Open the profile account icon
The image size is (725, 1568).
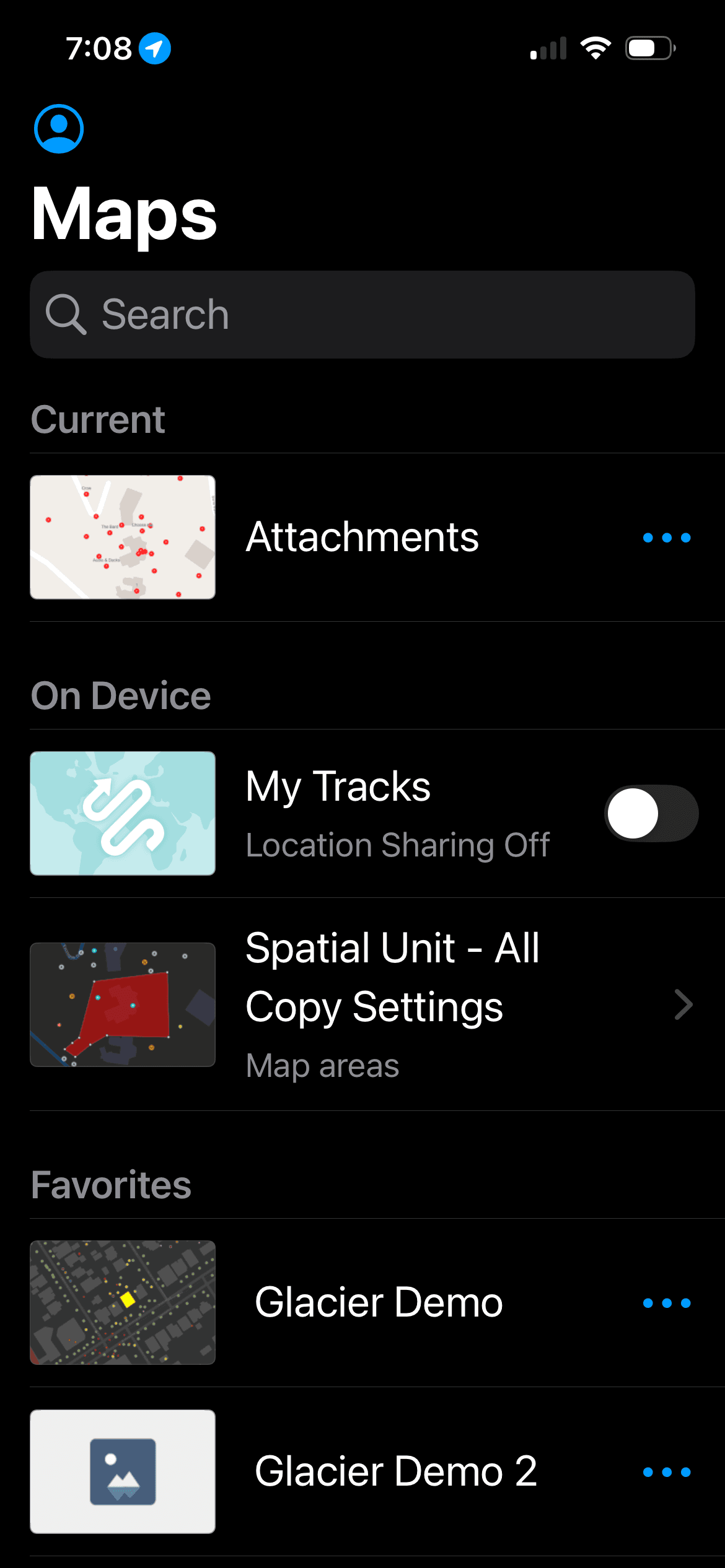tap(59, 129)
